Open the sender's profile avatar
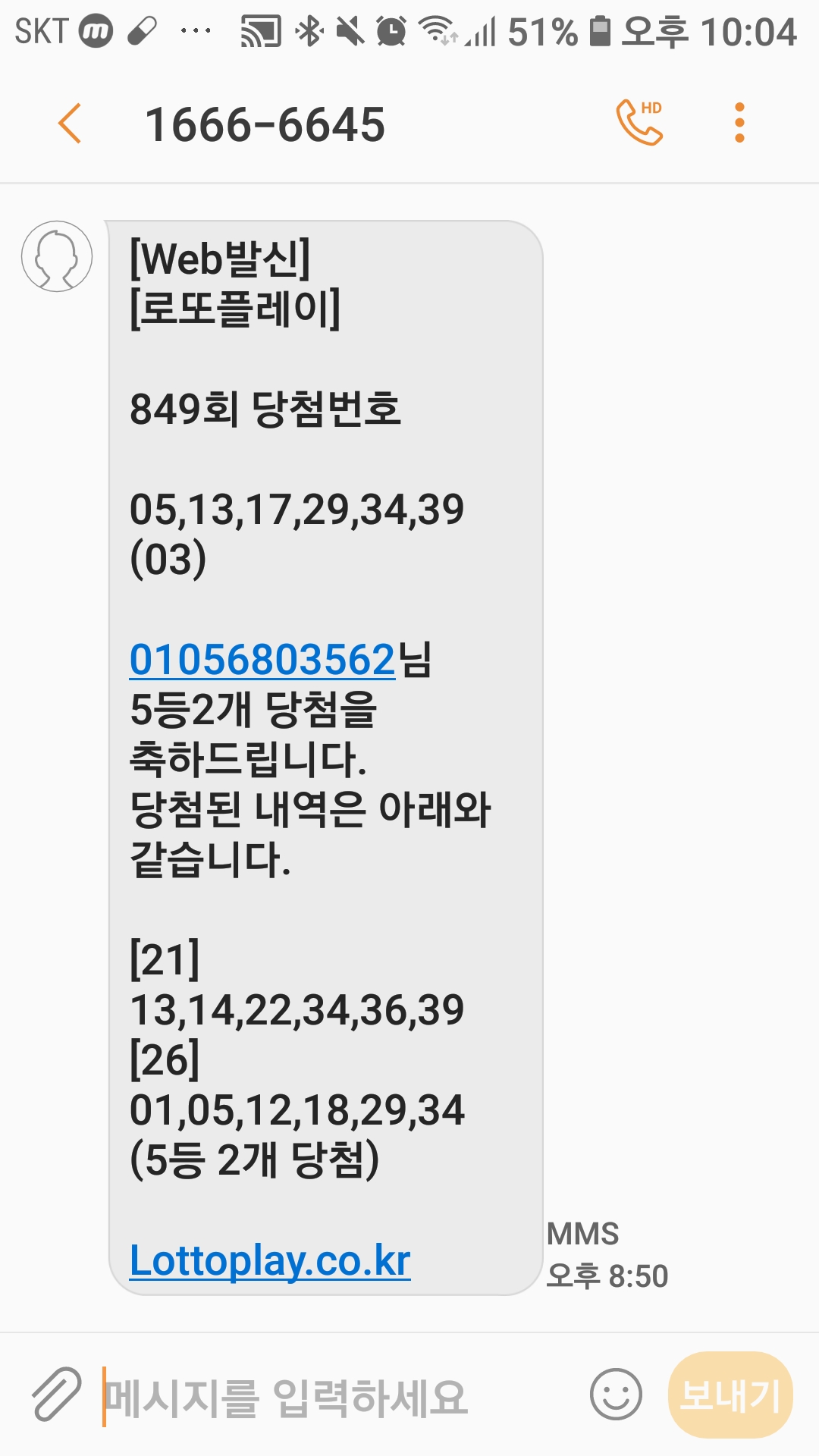Viewport: 819px width, 1456px height. point(57,256)
